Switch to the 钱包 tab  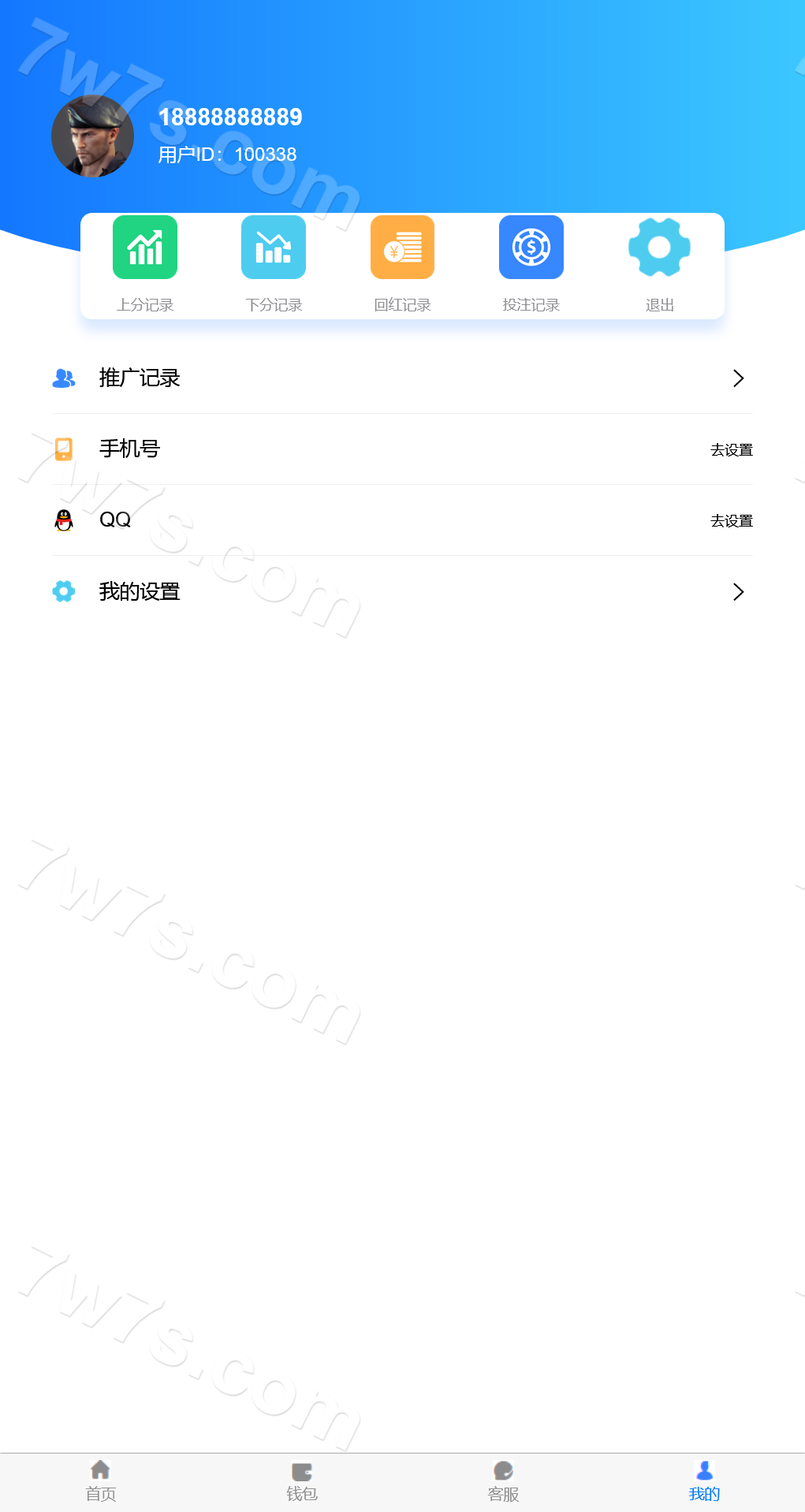pos(302,1481)
